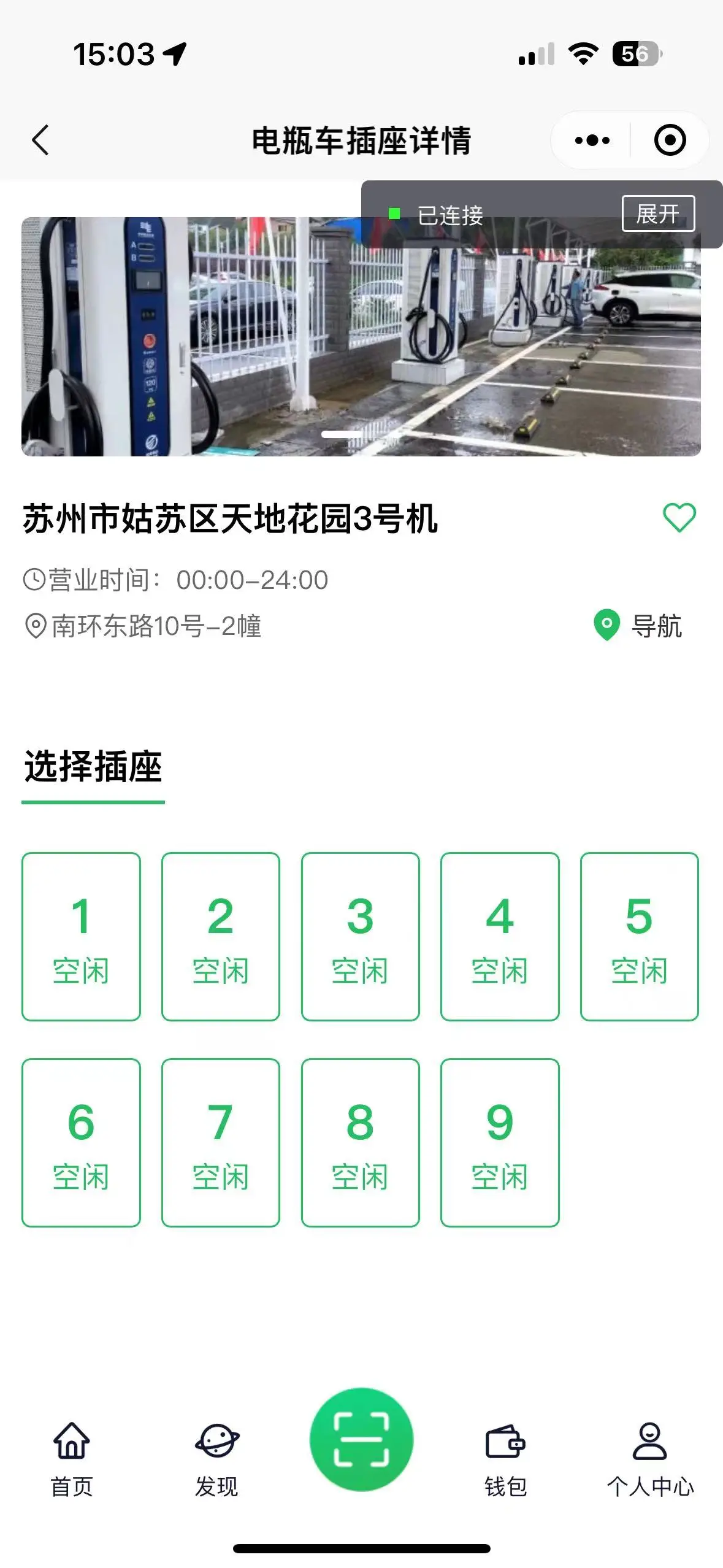Choose idle socket 6
This screenshot has width=723, height=1568.
coord(81,1143)
